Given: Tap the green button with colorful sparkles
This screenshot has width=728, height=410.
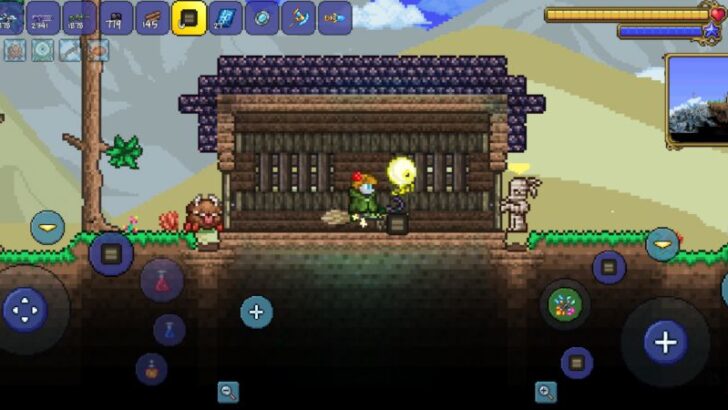Looking at the screenshot, I should 565,305.
